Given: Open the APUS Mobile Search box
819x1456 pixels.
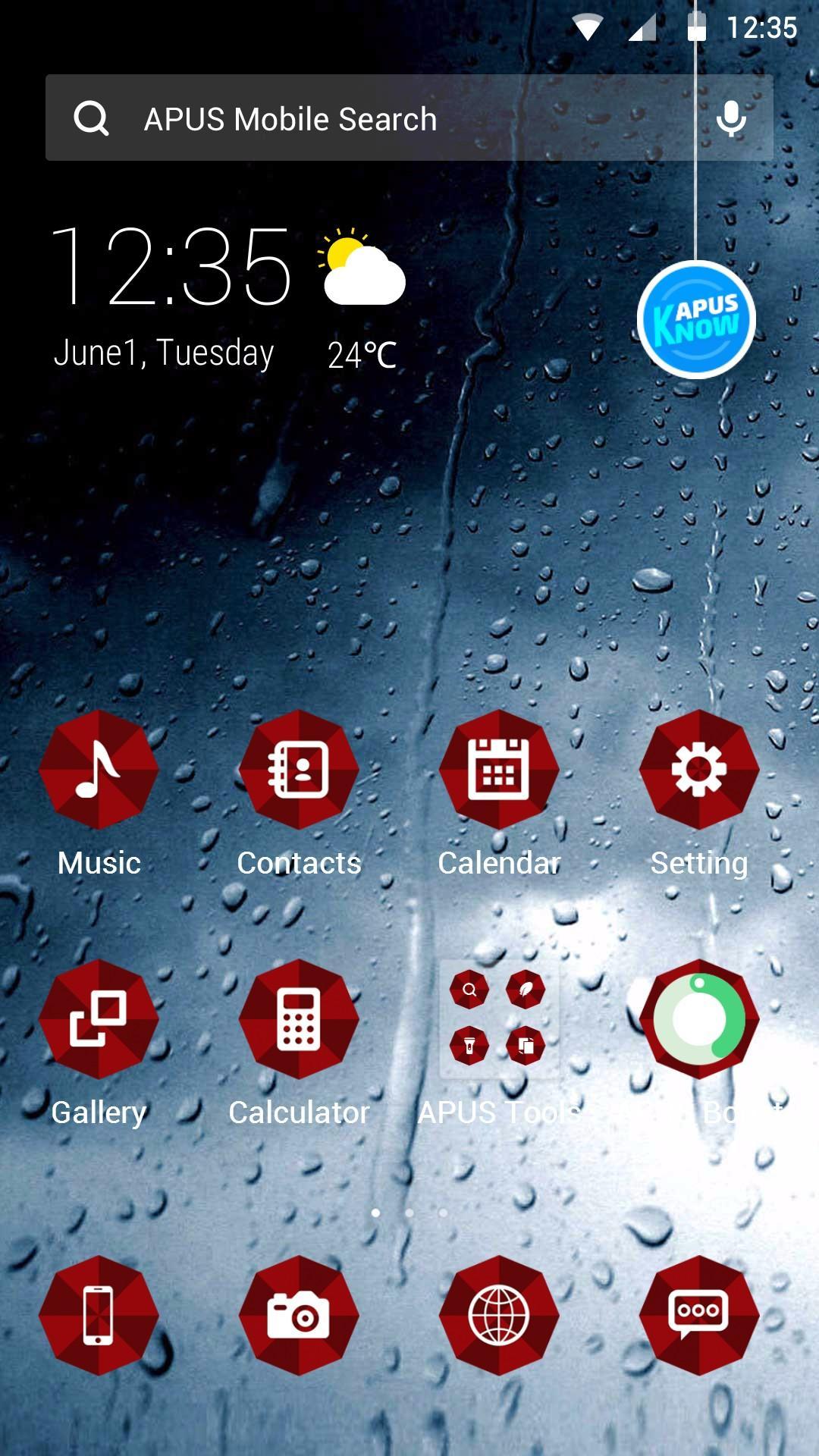Looking at the screenshot, I should (364, 118).
